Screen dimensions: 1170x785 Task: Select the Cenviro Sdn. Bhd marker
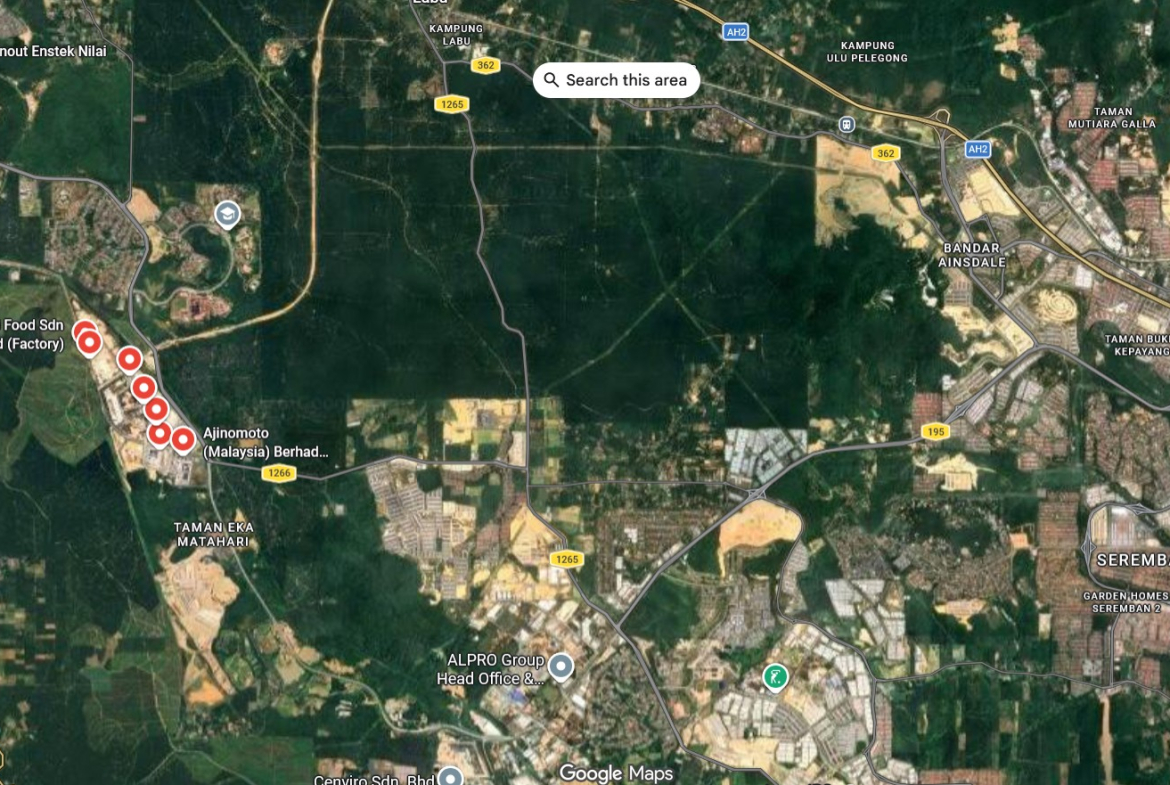(x=451, y=776)
